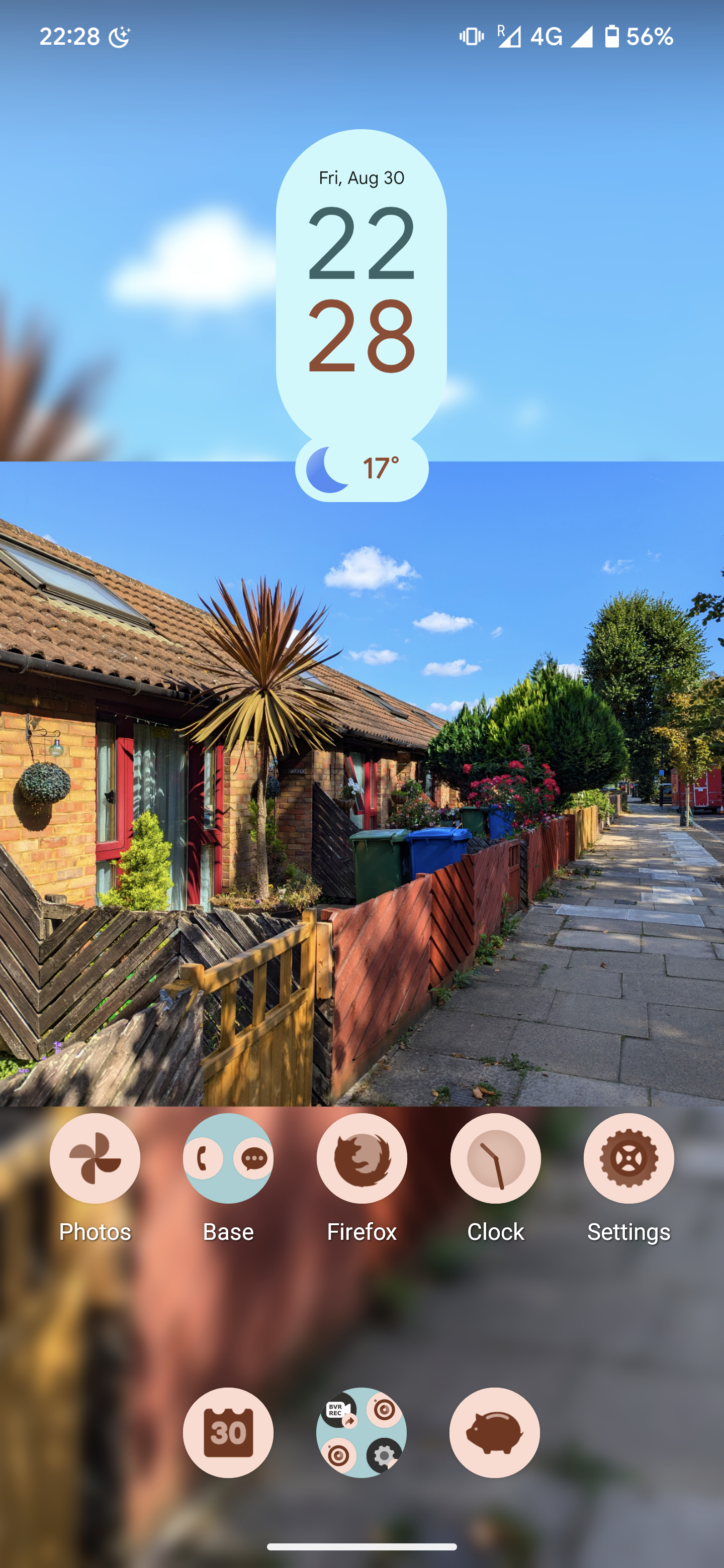Open the Base folder
The height and width of the screenshot is (1568, 724).
coord(228,1158)
